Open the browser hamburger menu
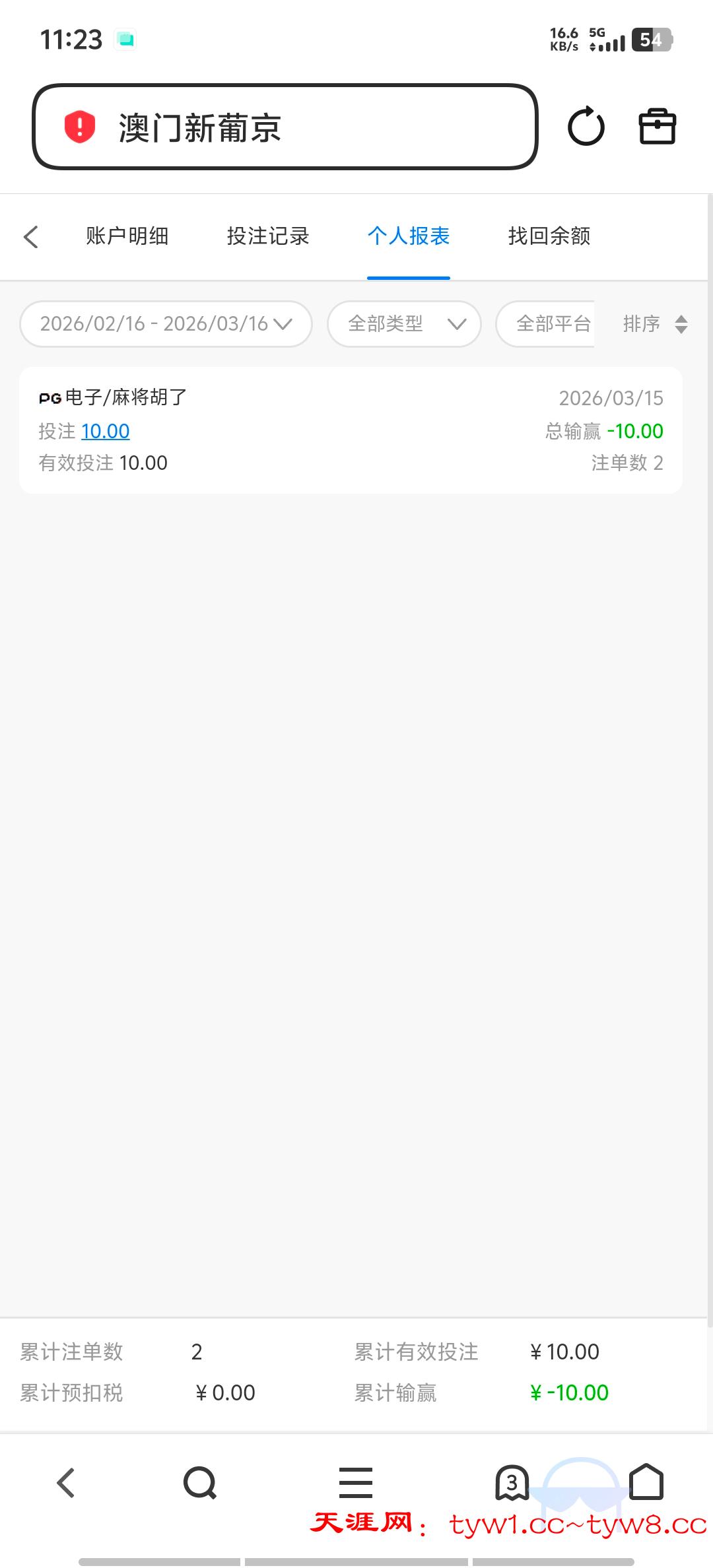 (x=356, y=1483)
